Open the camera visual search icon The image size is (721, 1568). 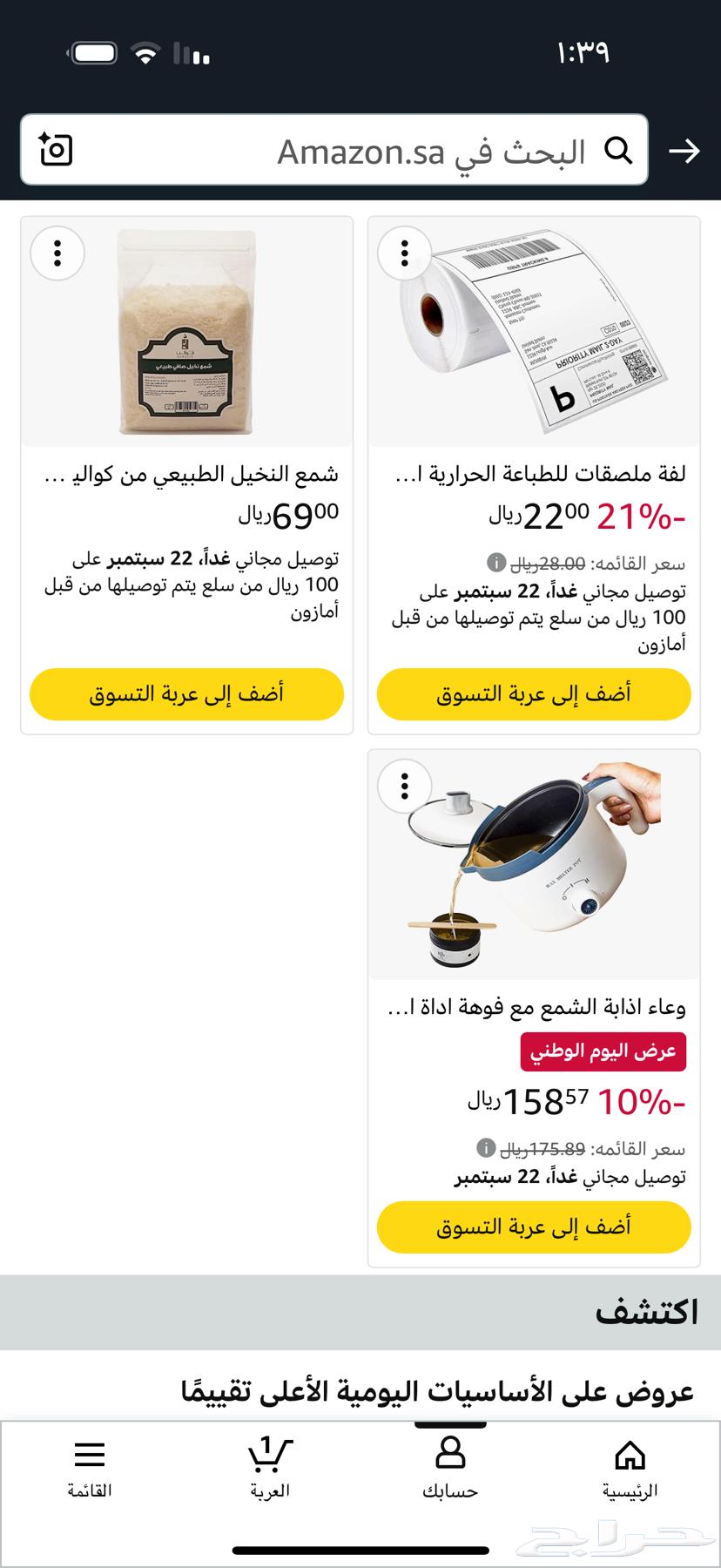(54, 151)
